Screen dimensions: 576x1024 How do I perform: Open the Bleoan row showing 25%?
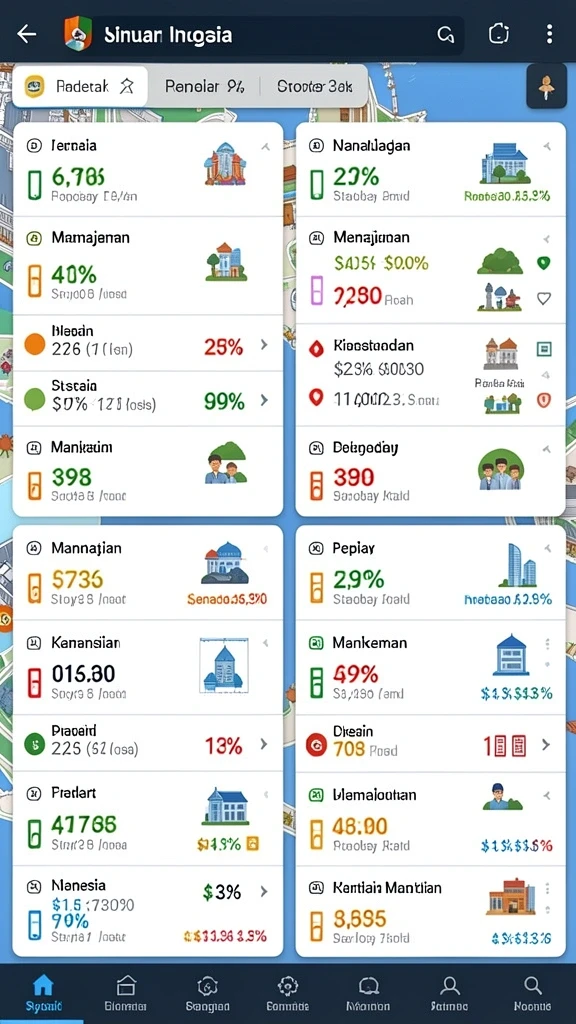click(x=148, y=343)
